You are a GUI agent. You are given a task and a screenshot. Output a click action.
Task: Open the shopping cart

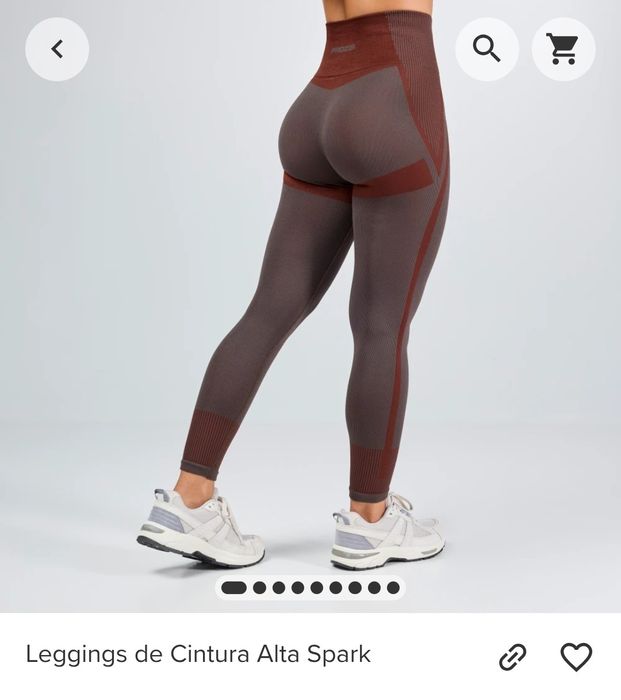coord(563,49)
